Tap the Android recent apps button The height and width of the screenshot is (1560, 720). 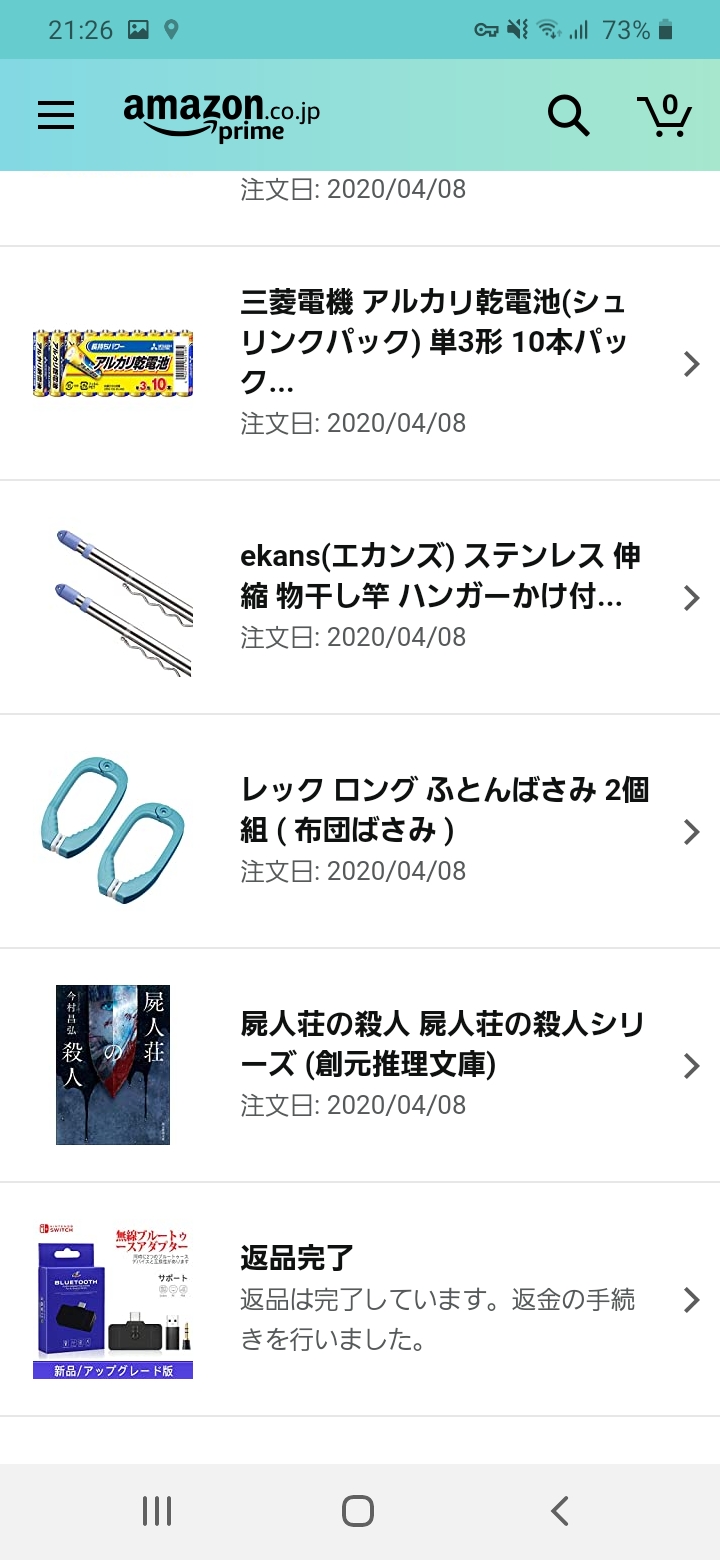157,1512
